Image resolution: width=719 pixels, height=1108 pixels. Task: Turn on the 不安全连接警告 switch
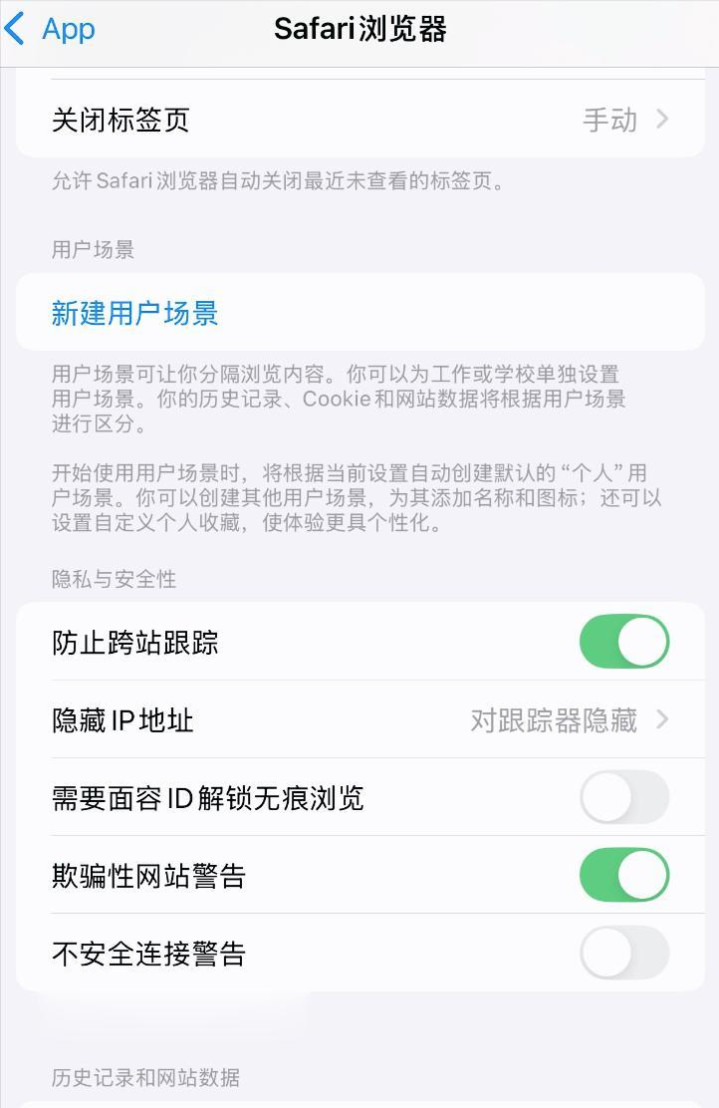click(x=624, y=953)
